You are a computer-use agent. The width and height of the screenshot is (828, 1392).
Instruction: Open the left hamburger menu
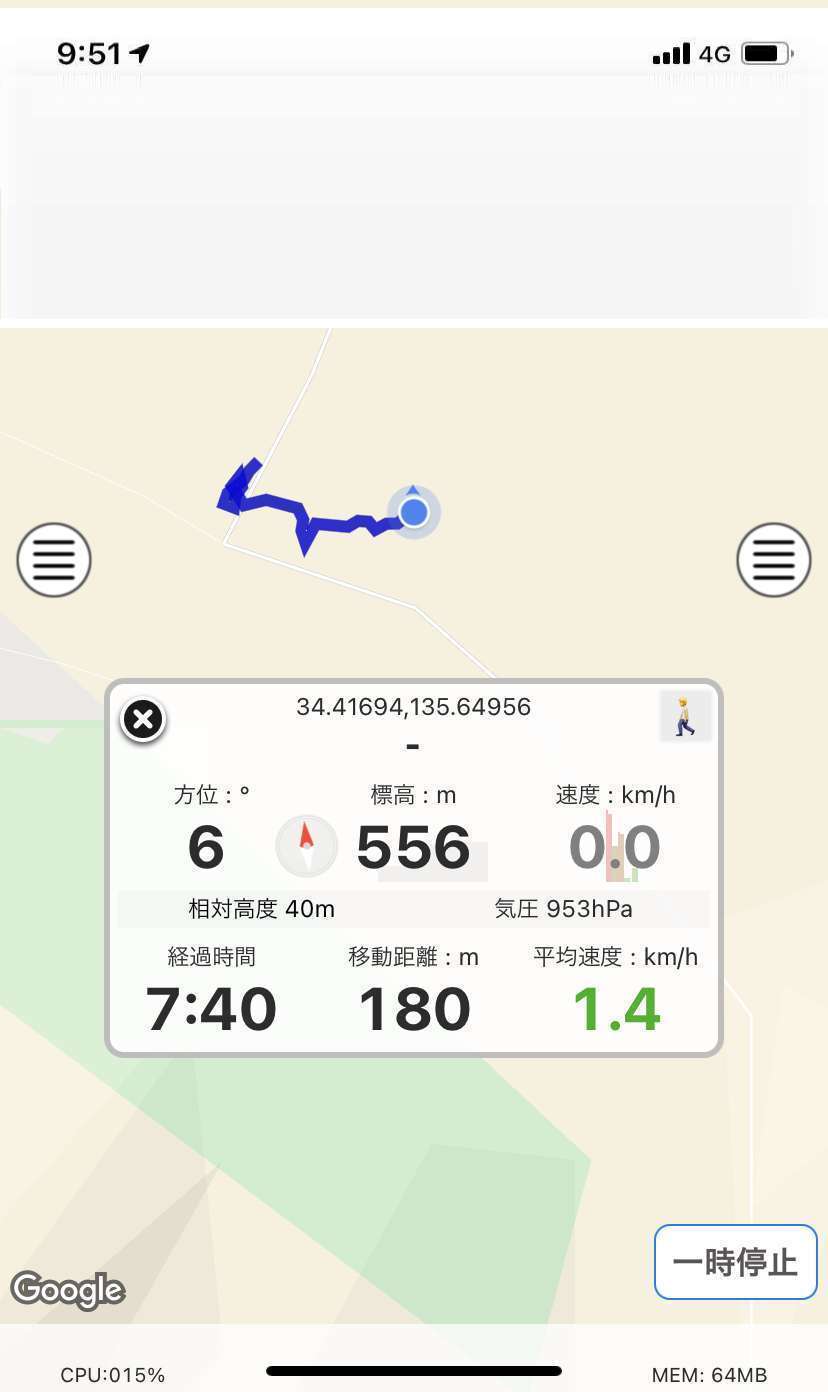(54, 560)
